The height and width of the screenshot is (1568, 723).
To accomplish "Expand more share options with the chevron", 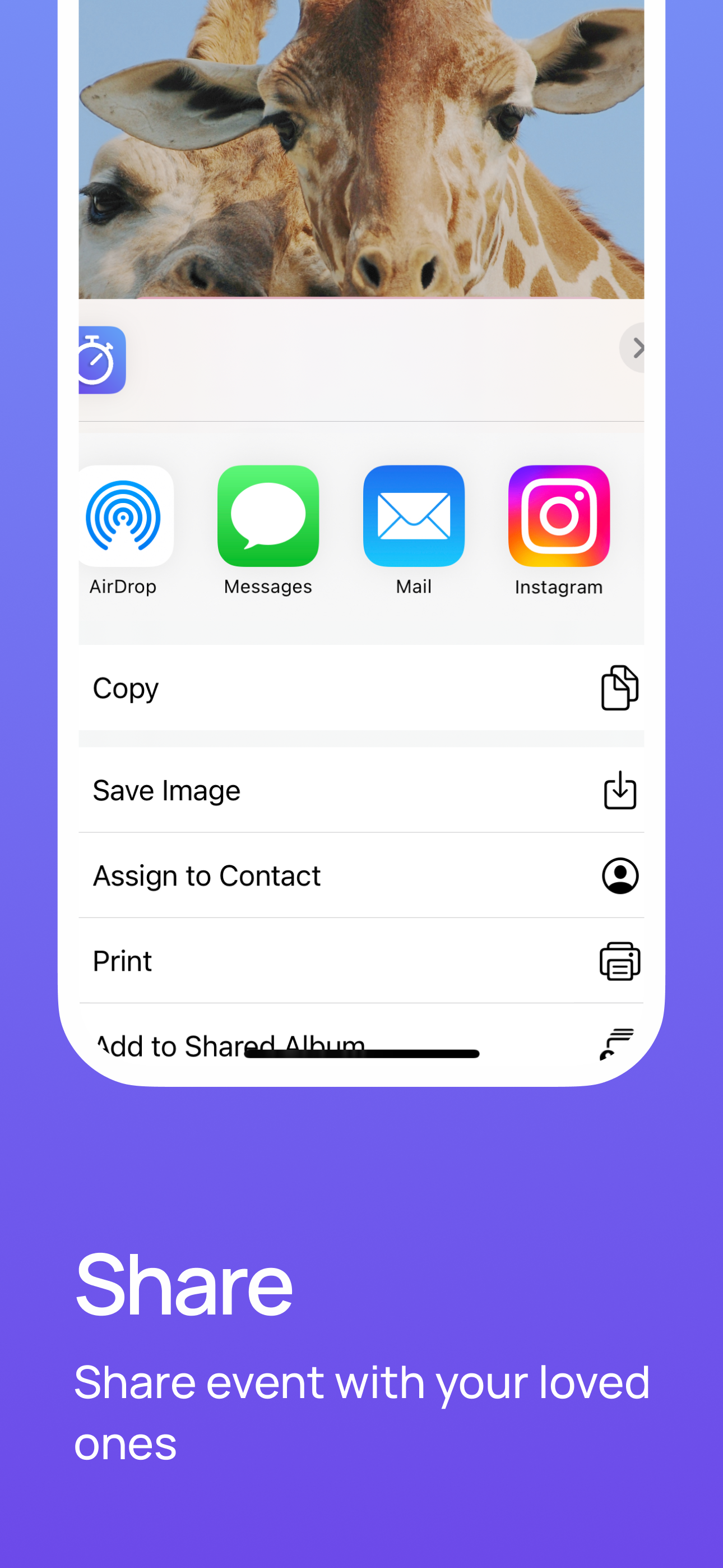I will point(637,348).
